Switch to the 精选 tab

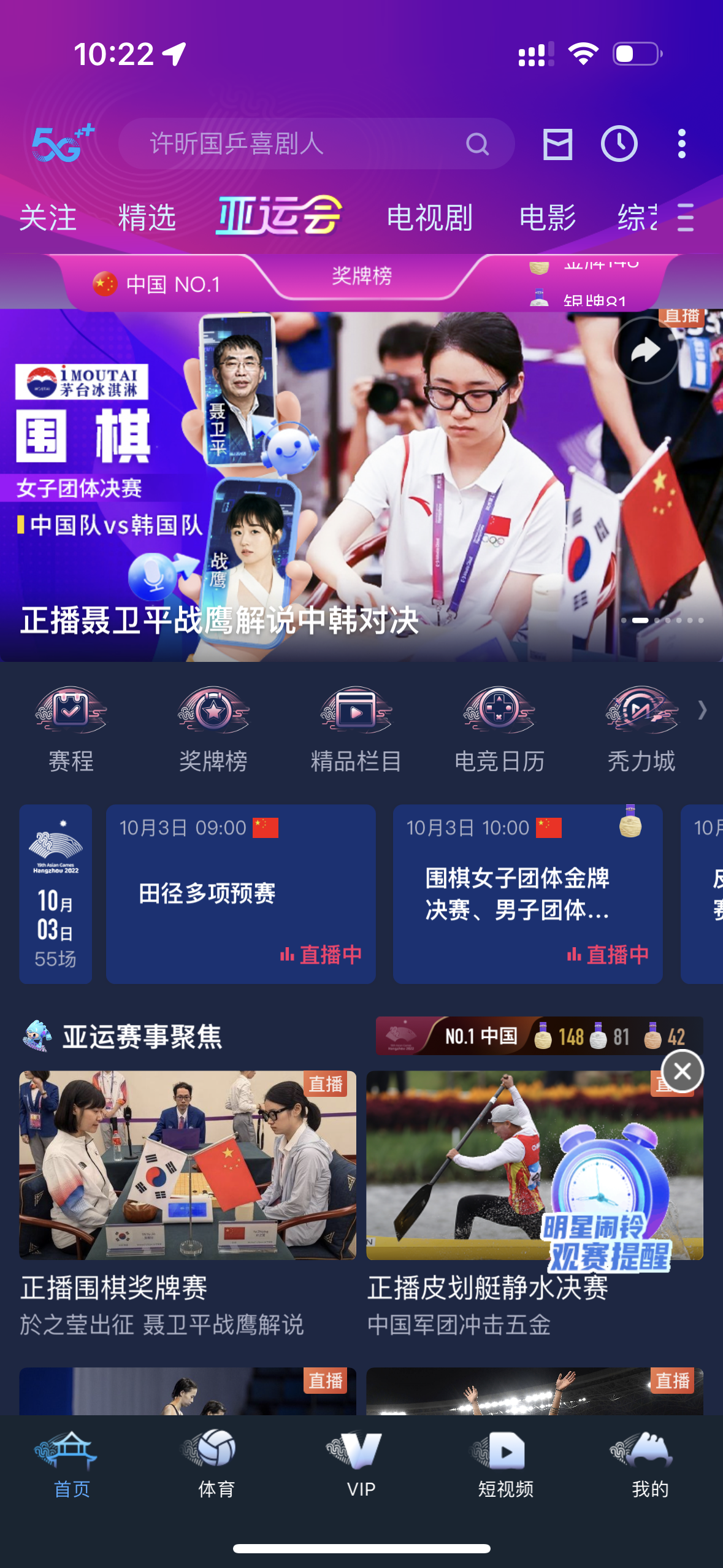click(x=147, y=218)
